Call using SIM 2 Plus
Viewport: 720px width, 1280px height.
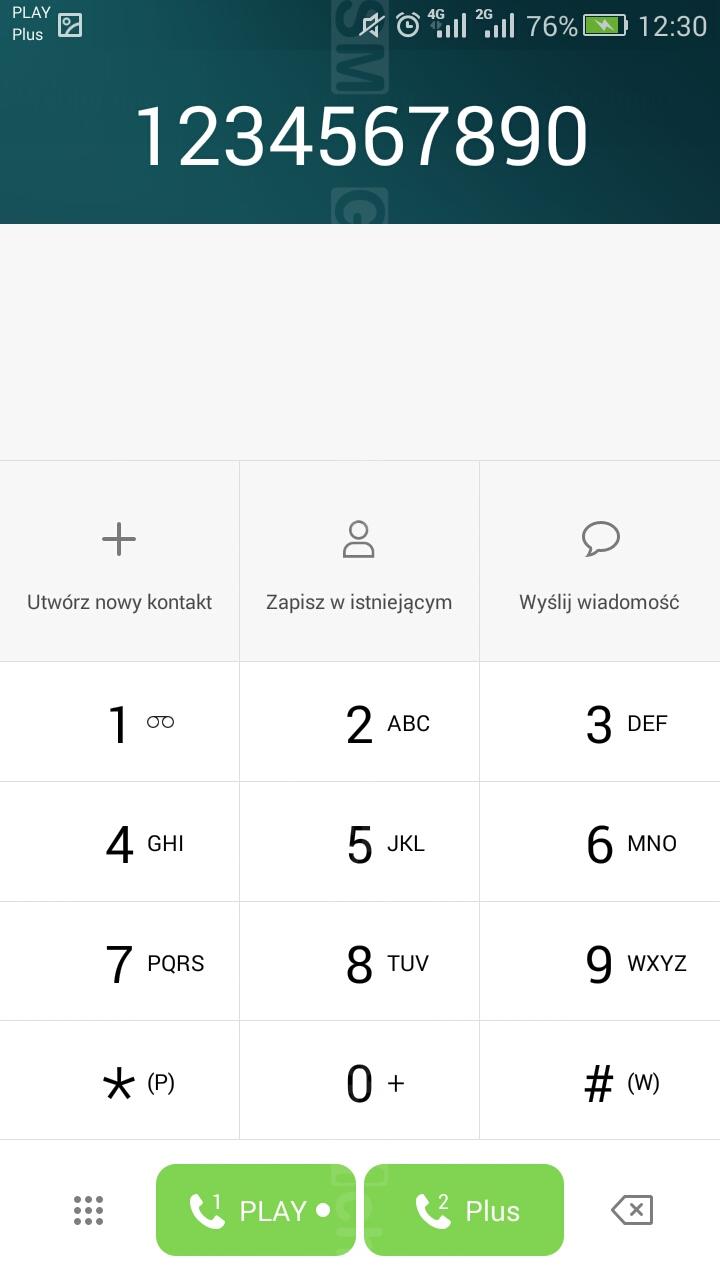coord(464,1210)
